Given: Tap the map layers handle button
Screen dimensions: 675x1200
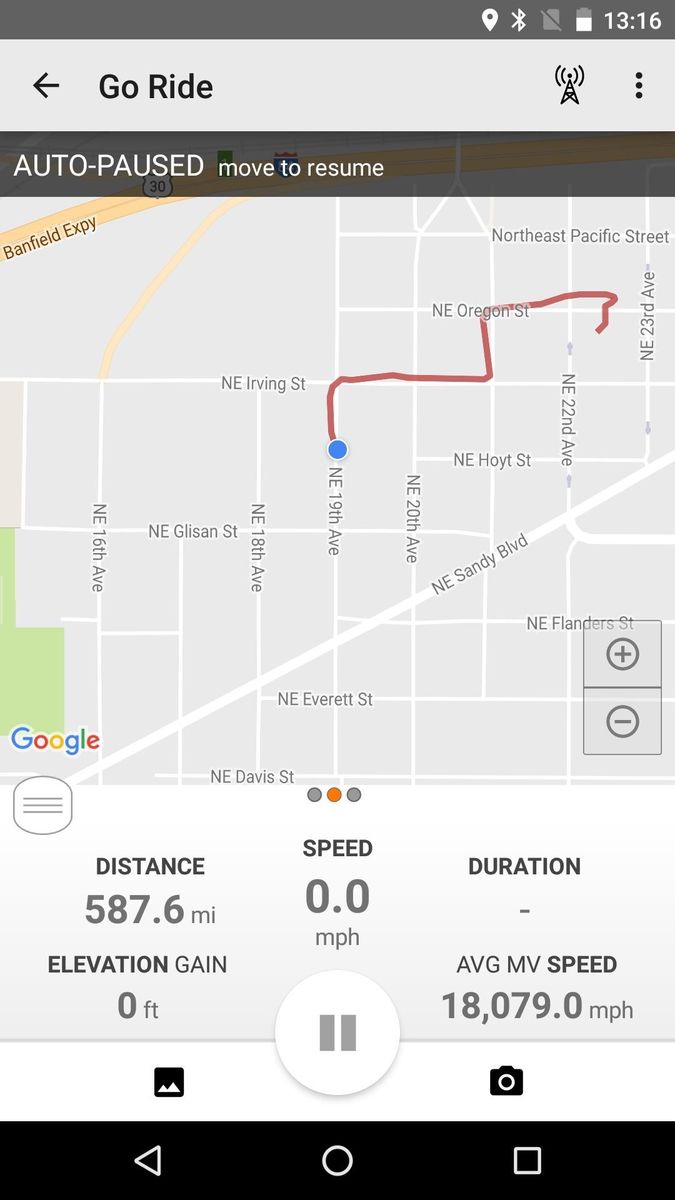Looking at the screenshot, I should pyautogui.click(x=43, y=805).
